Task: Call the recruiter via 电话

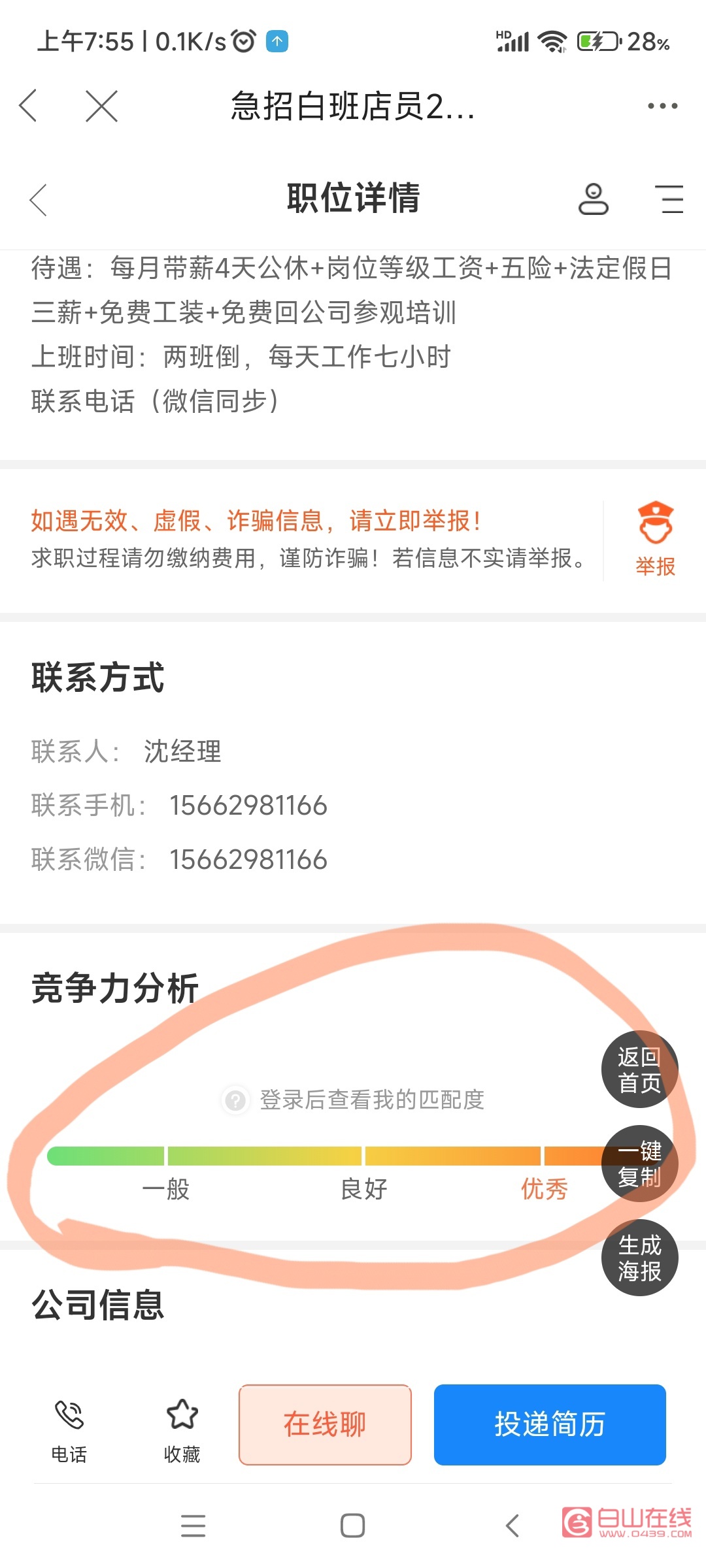Action: click(x=69, y=1431)
